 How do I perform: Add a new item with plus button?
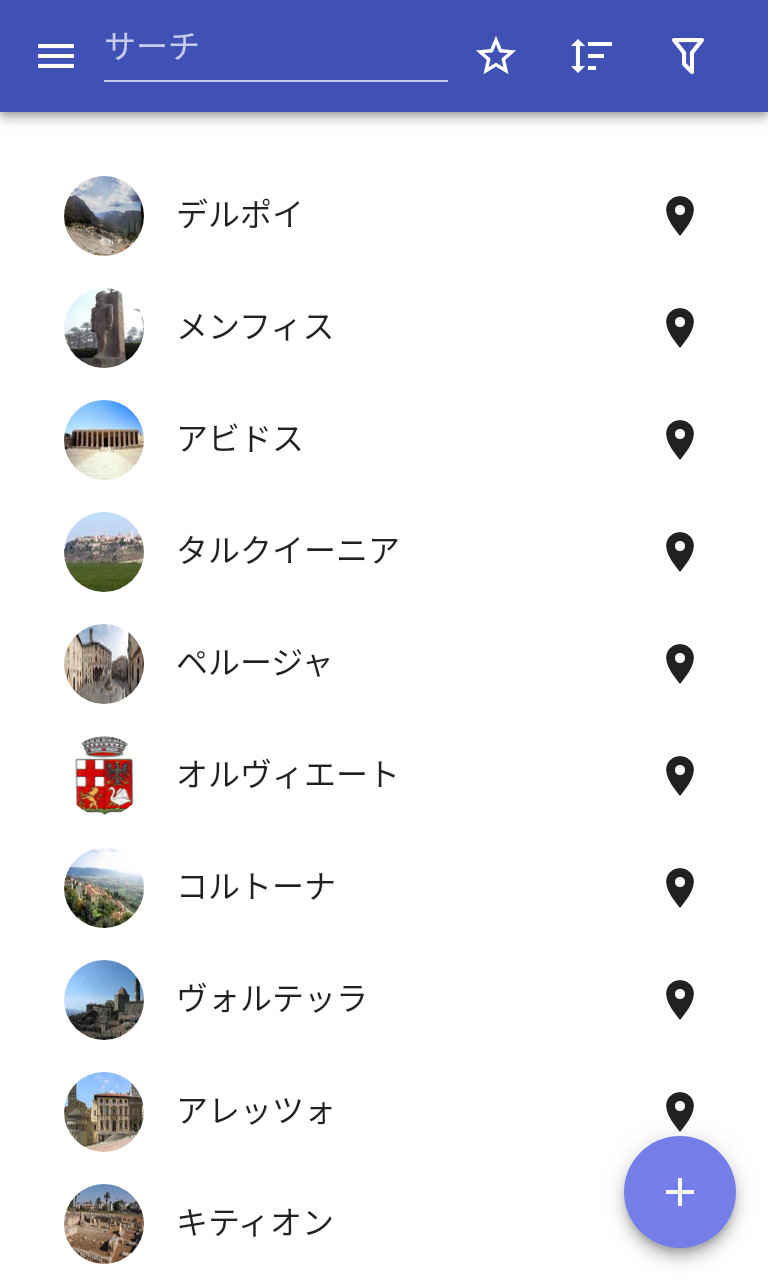tap(680, 1192)
